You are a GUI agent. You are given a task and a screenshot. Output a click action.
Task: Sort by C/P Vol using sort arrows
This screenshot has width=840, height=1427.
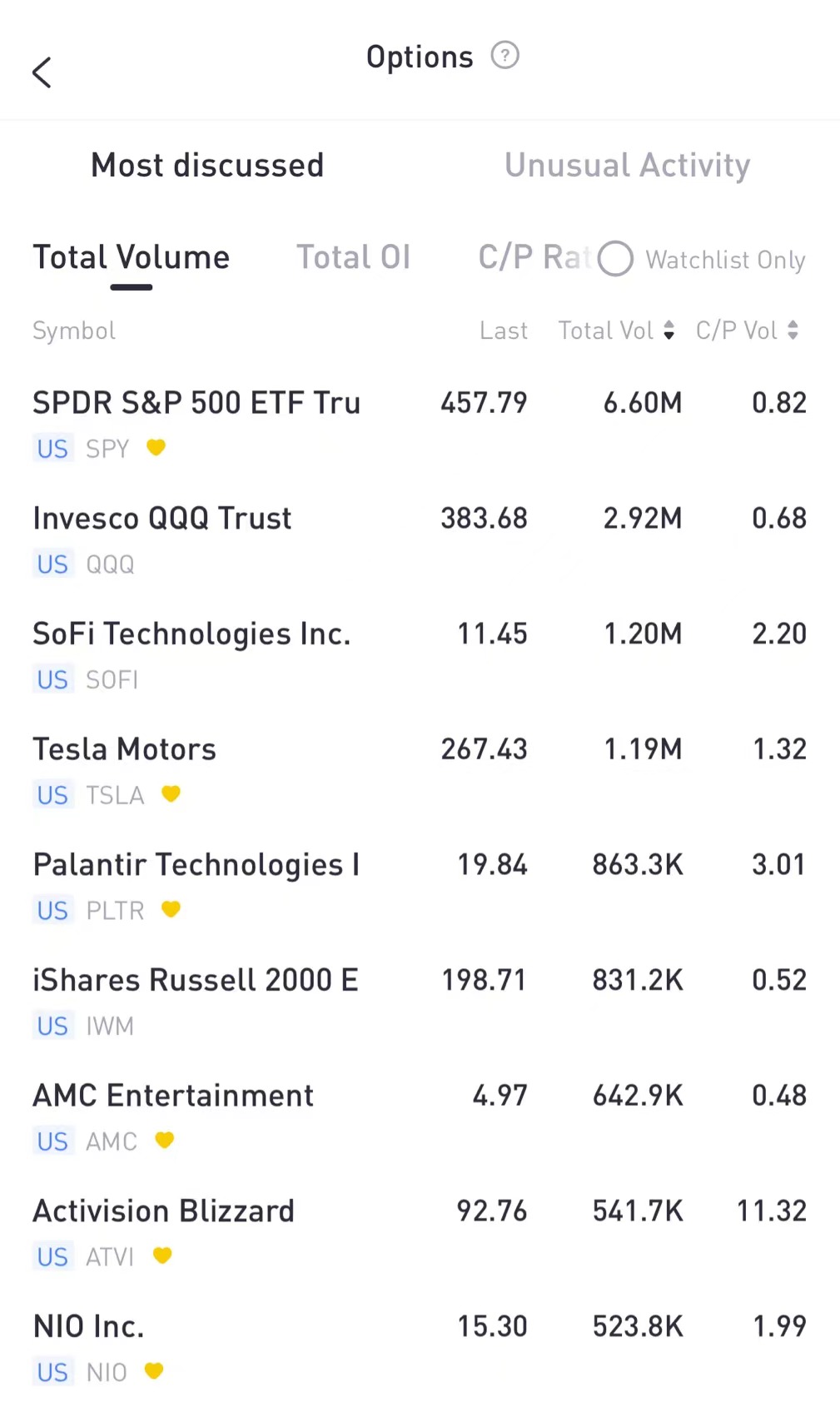tap(792, 331)
